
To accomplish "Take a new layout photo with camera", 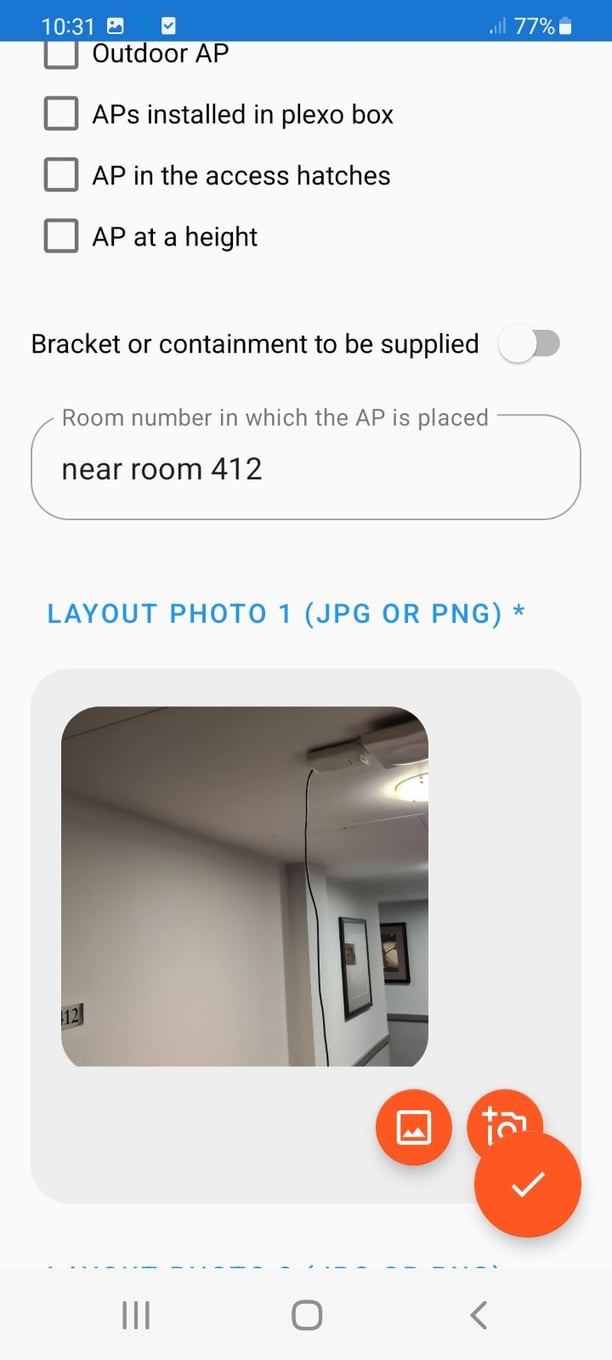I will [498, 1113].
